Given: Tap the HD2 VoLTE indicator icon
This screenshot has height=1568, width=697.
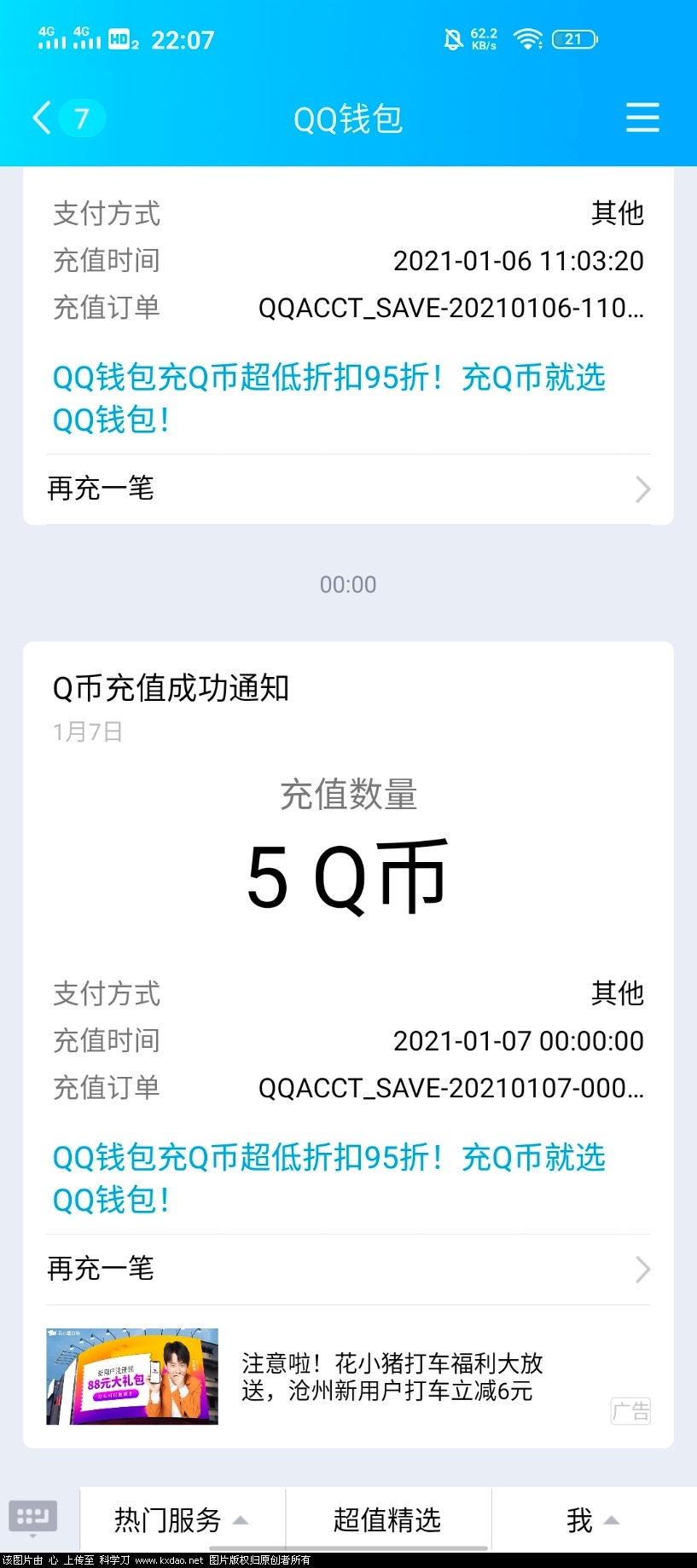Looking at the screenshot, I should pyautogui.click(x=120, y=40).
